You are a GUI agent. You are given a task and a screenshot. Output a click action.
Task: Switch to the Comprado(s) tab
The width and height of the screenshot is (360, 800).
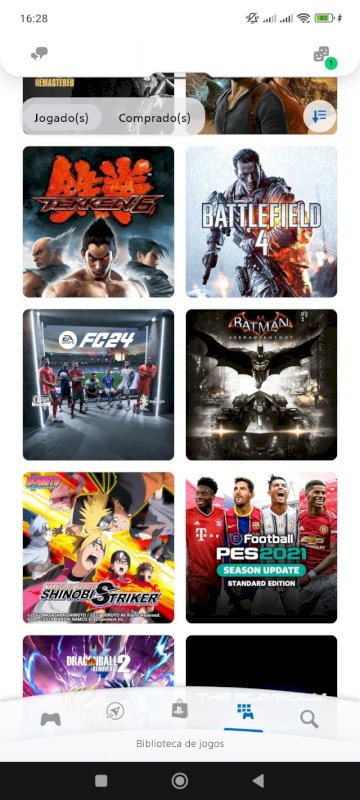click(155, 118)
